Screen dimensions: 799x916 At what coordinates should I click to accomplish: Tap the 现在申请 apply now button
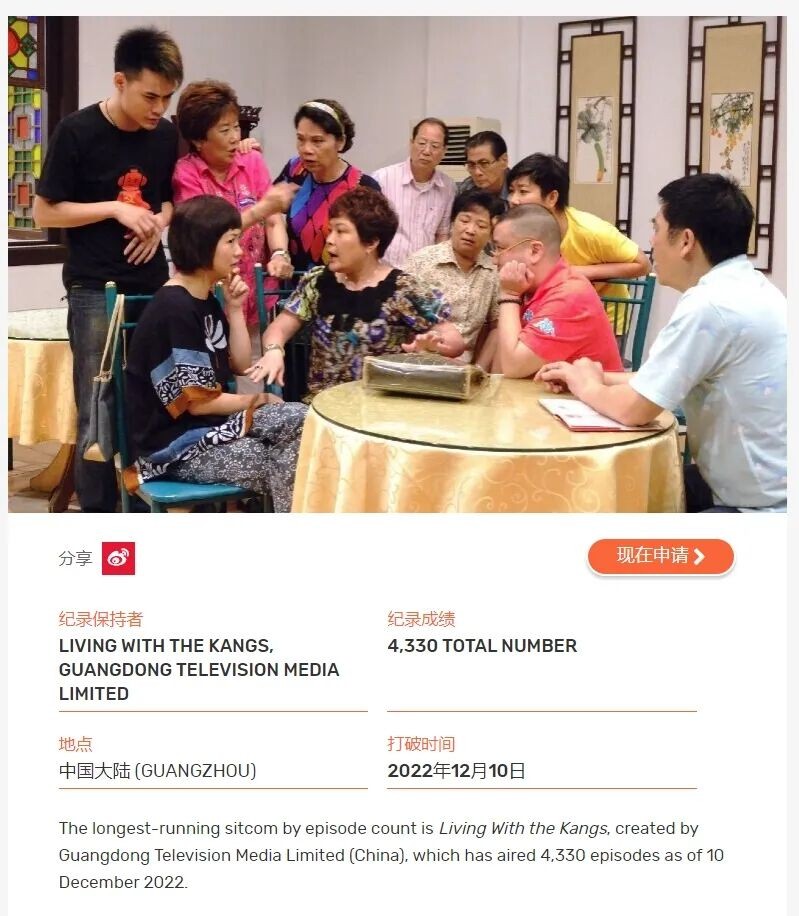coord(660,556)
